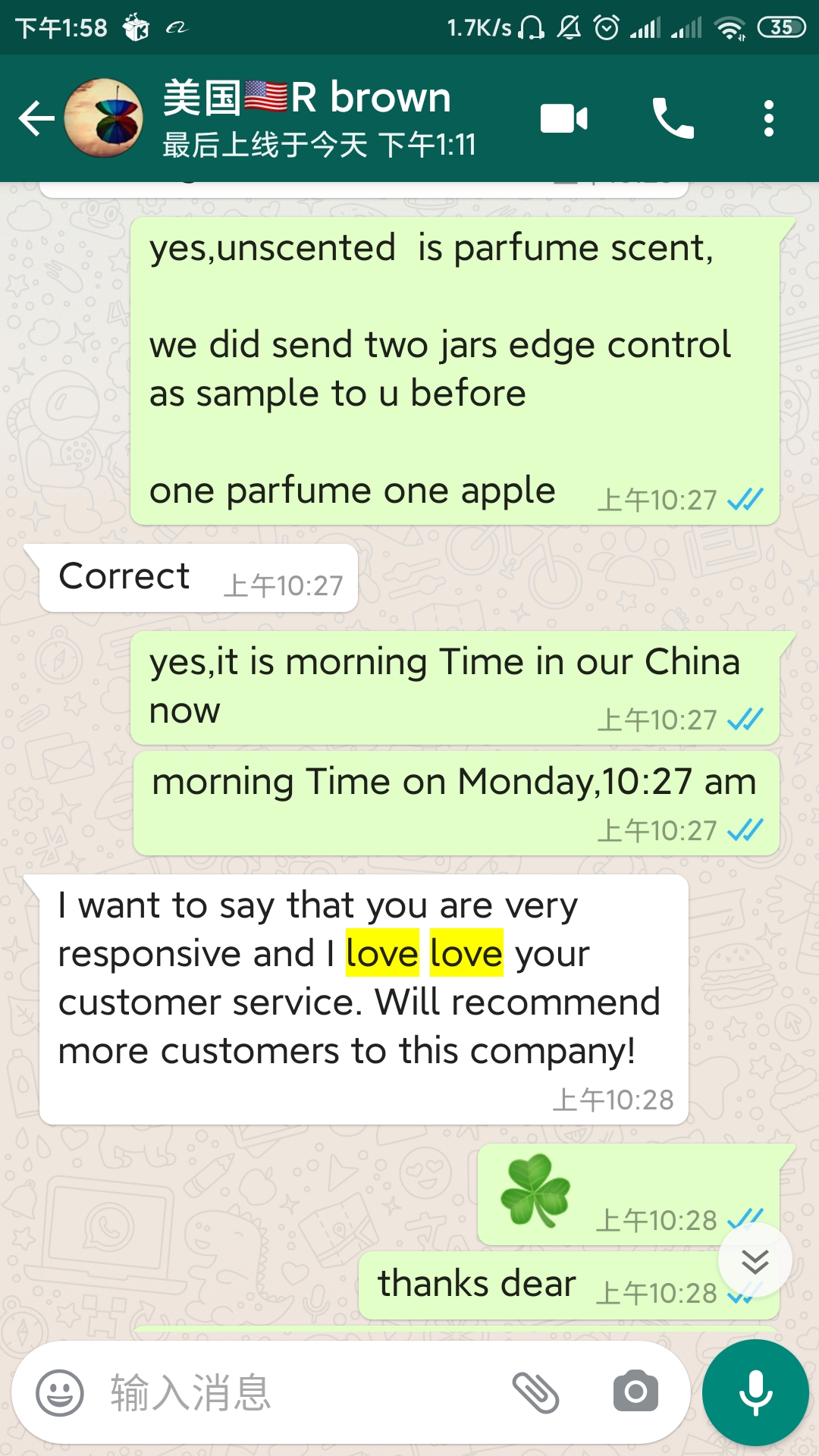Start a voice call with R brown

pos(673,118)
